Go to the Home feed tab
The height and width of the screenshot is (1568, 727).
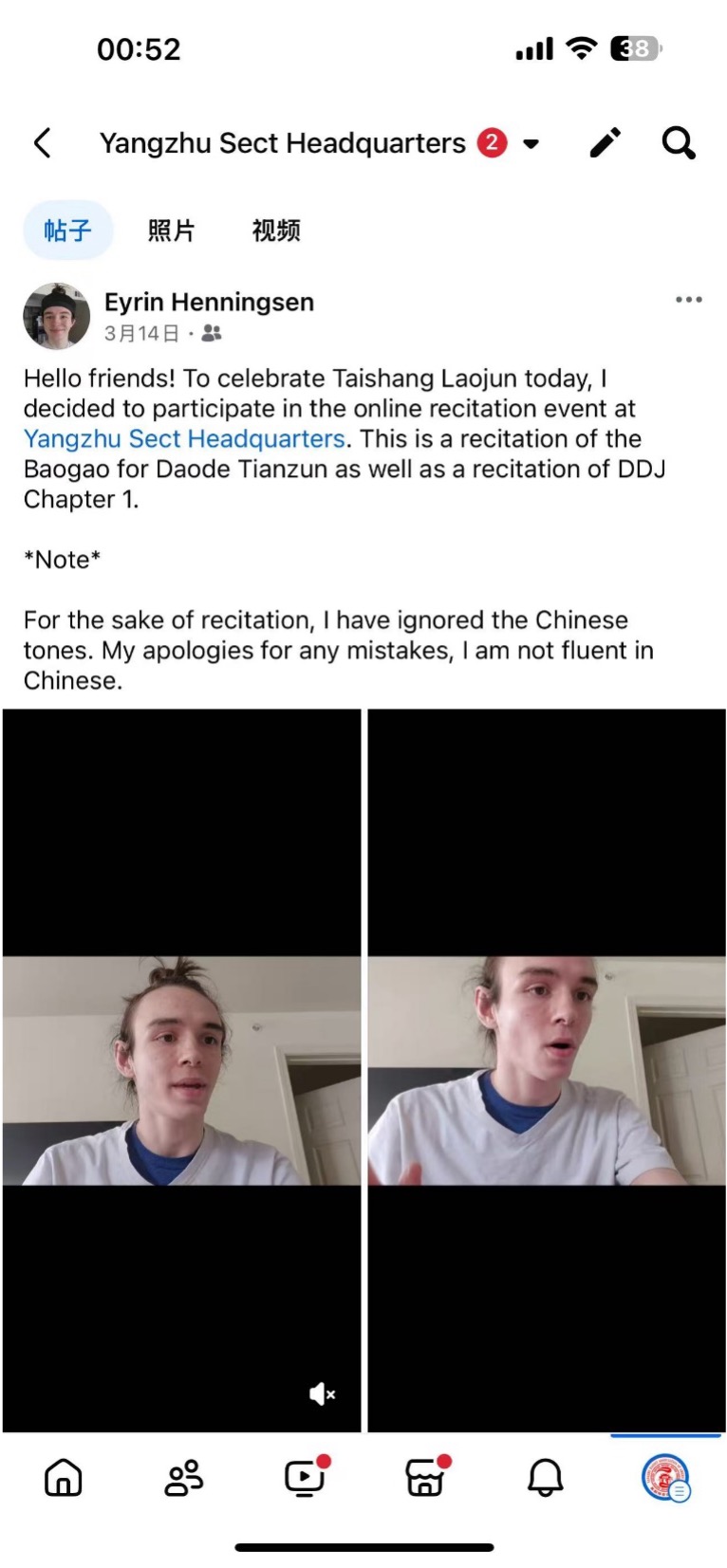point(64,1478)
